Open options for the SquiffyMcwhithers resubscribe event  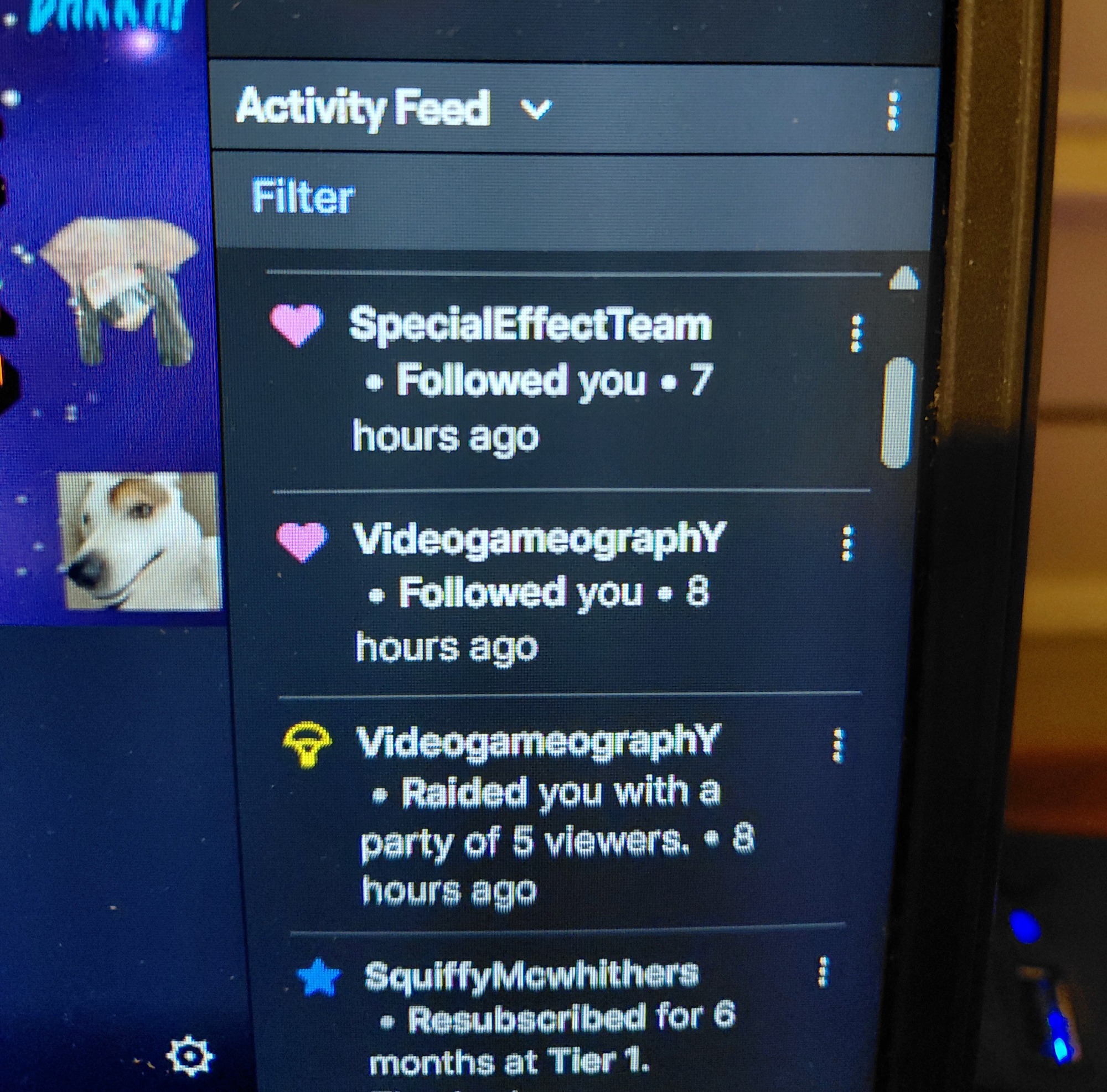pyautogui.click(x=824, y=972)
